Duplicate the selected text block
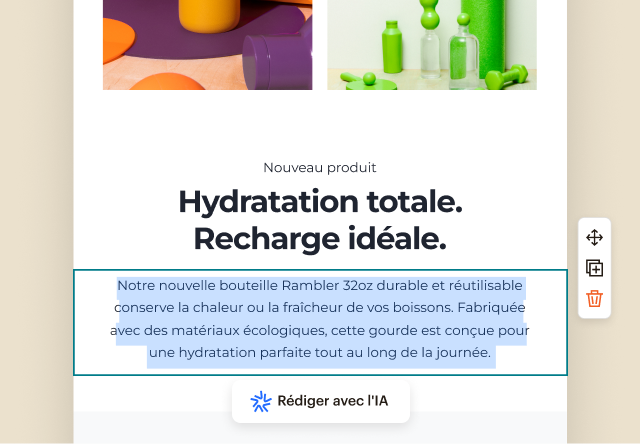 pyautogui.click(x=594, y=268)
